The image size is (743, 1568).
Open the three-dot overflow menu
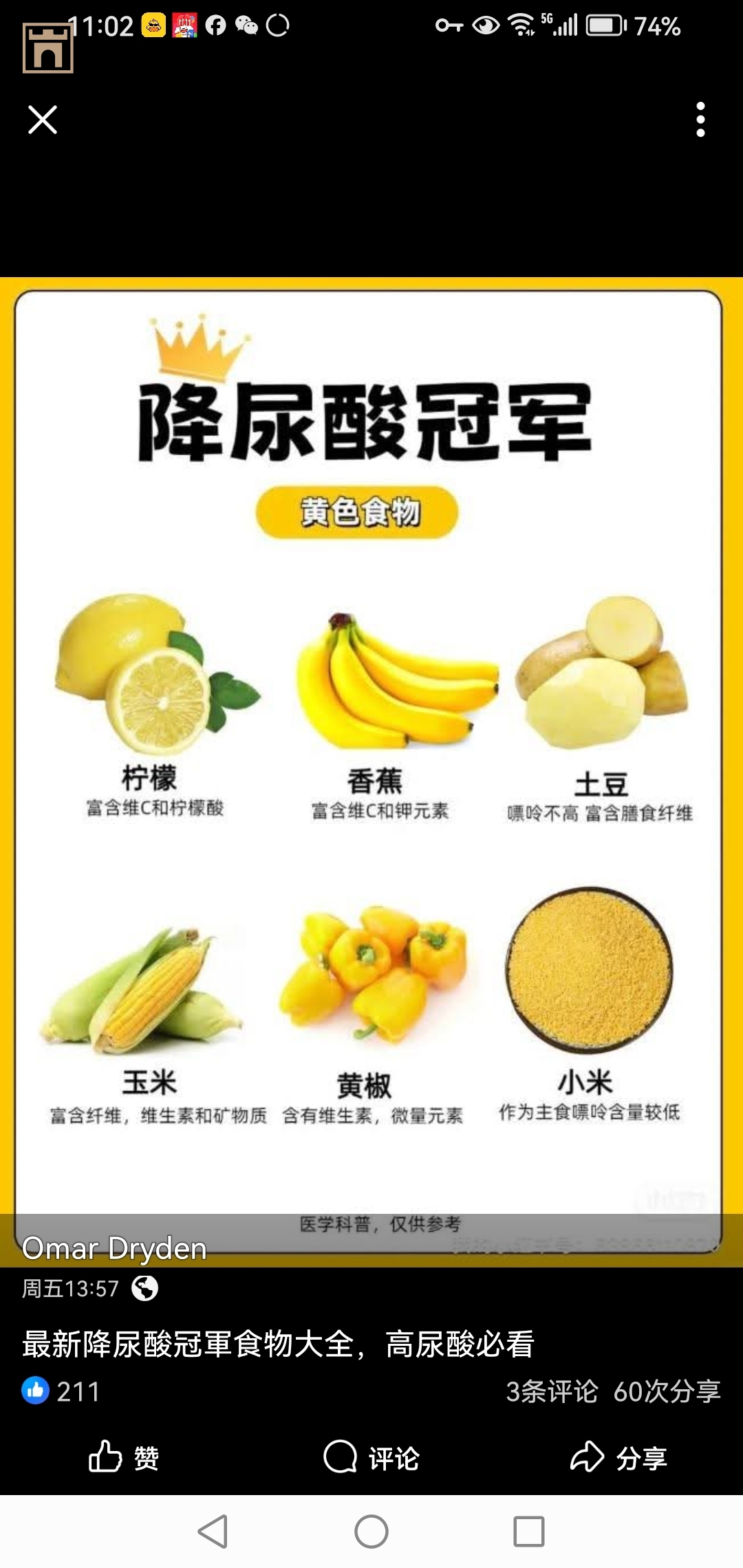pos(700,120)
